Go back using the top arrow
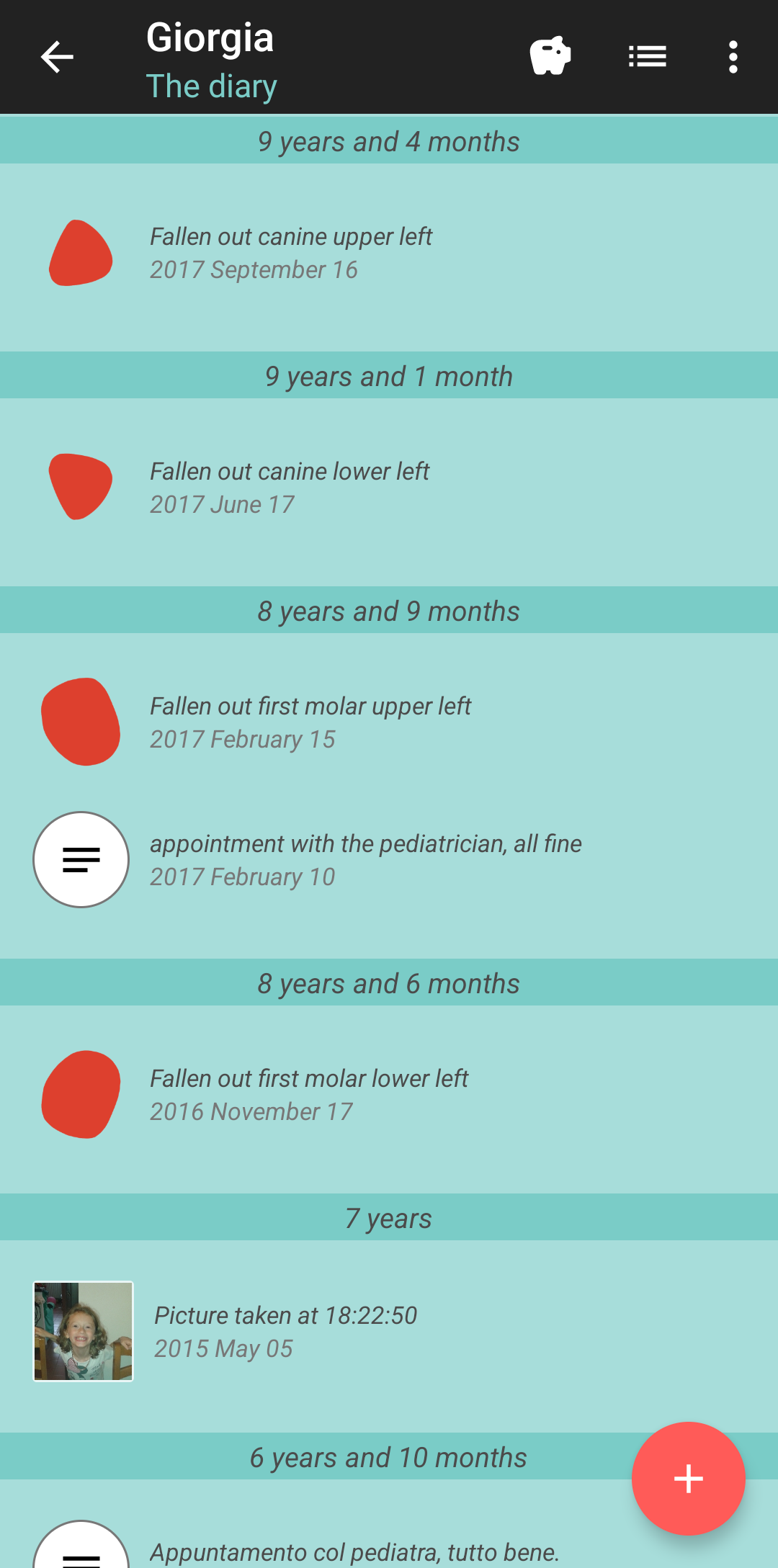 pos(57,57)
